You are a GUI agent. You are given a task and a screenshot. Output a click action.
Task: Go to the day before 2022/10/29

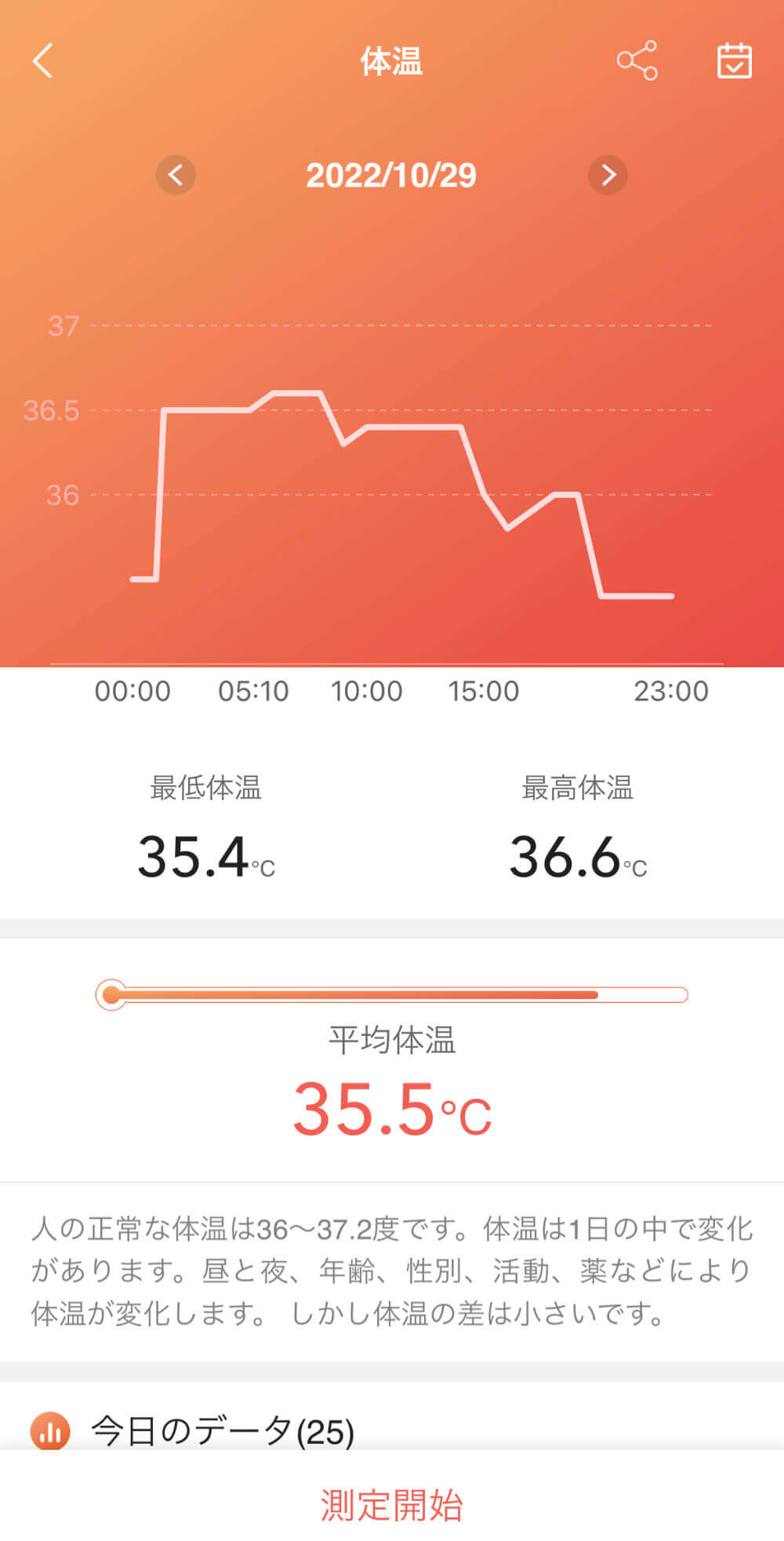(x=176, y=174)
